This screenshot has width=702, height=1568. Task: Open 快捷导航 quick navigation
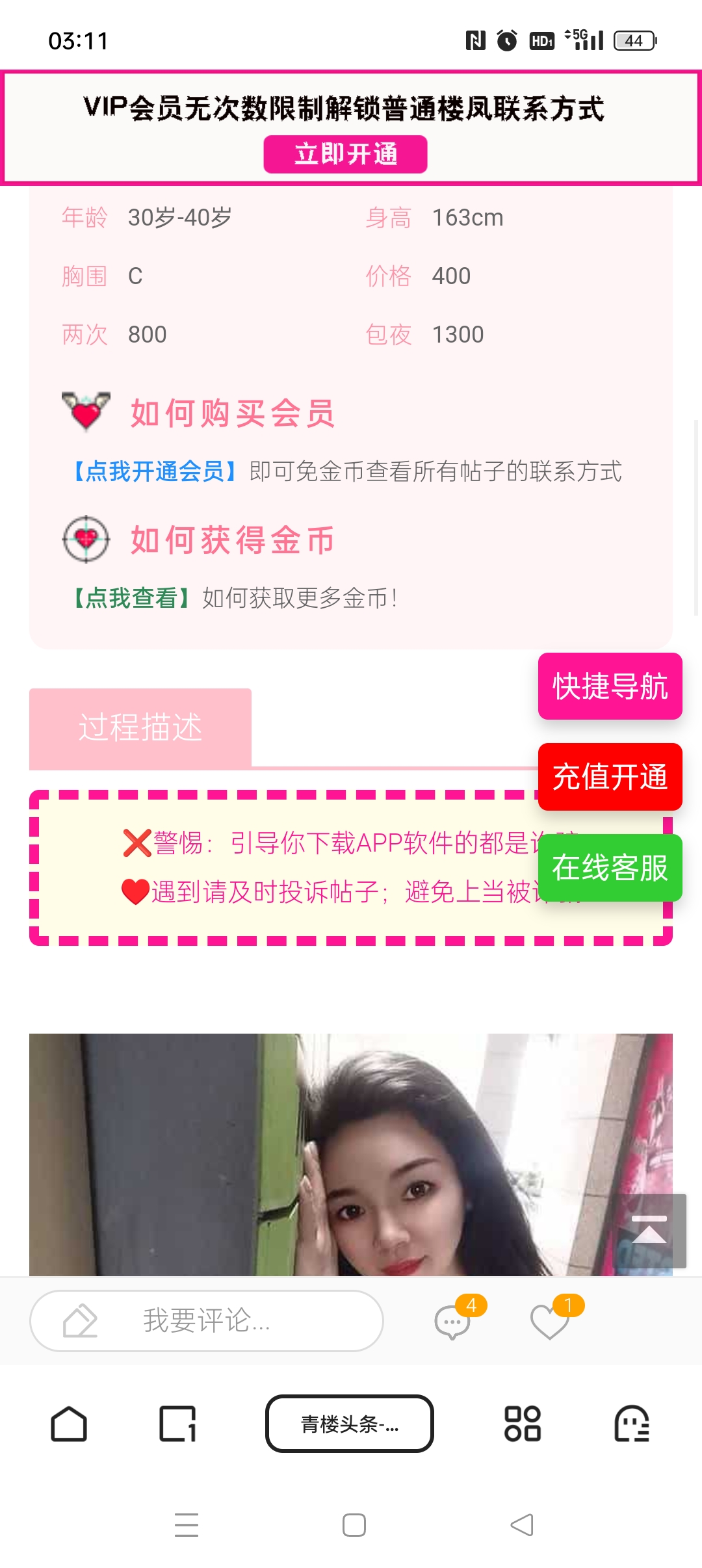[610, 686]
